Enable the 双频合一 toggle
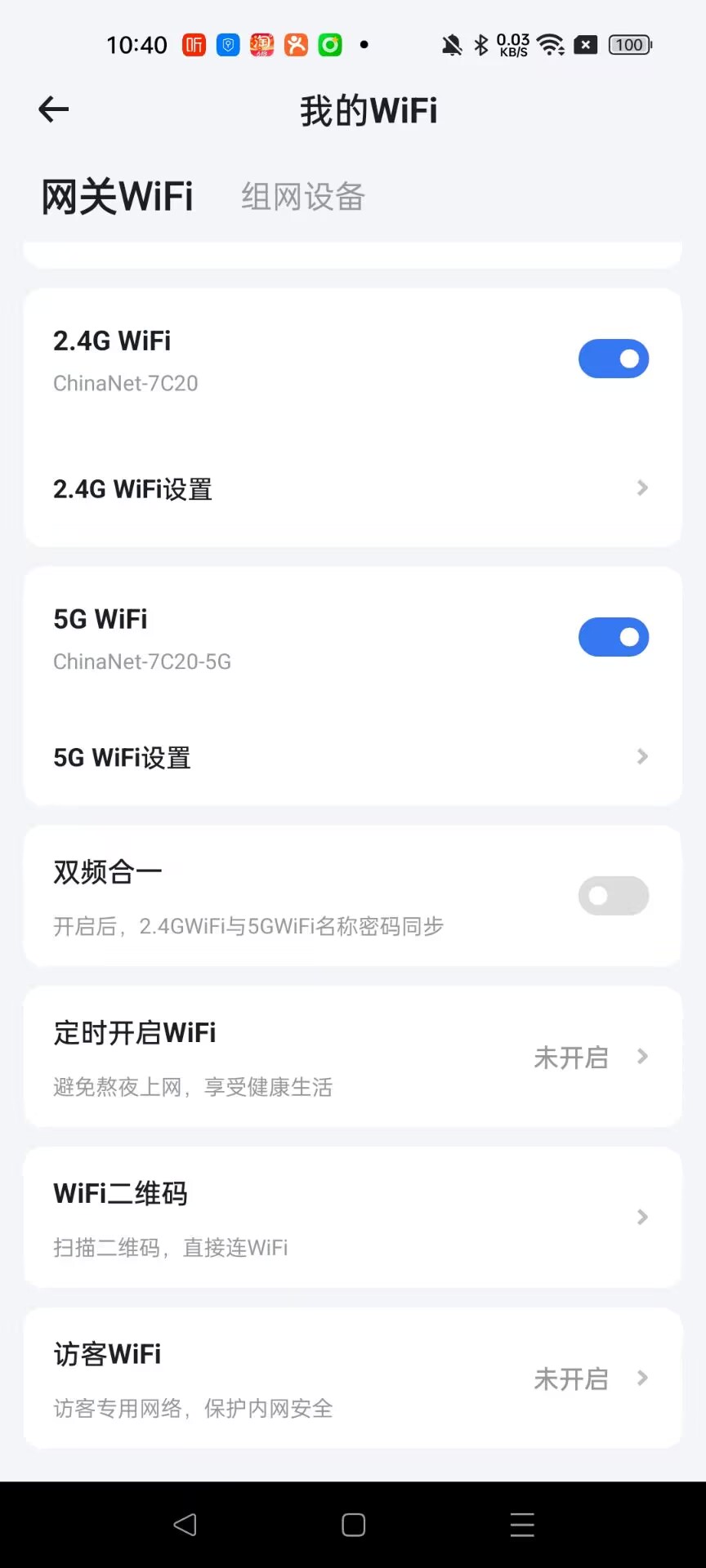Screen dimensions: 706x1568 (x=614, y=896)
